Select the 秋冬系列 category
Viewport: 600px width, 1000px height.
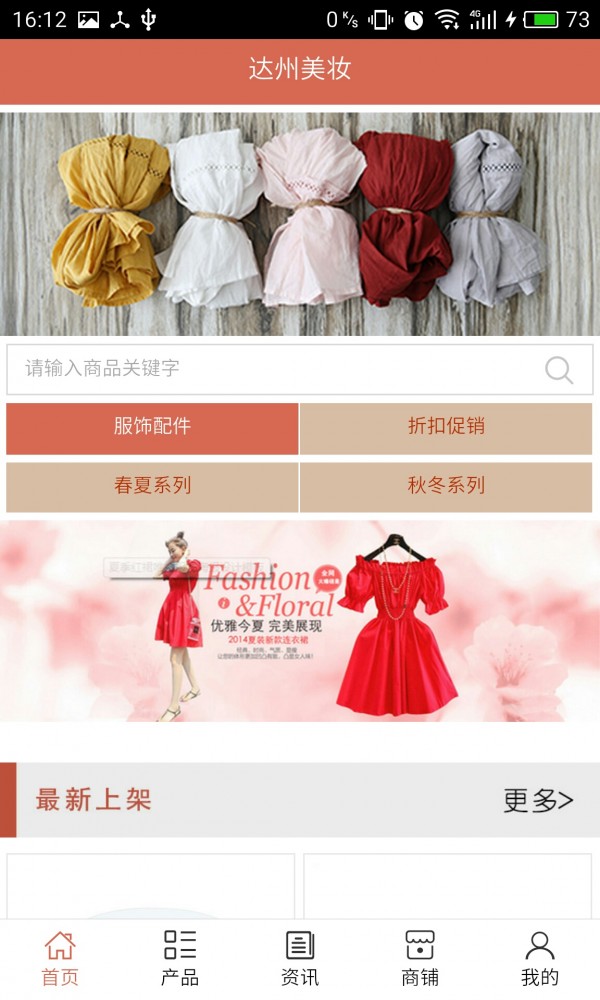446,487
